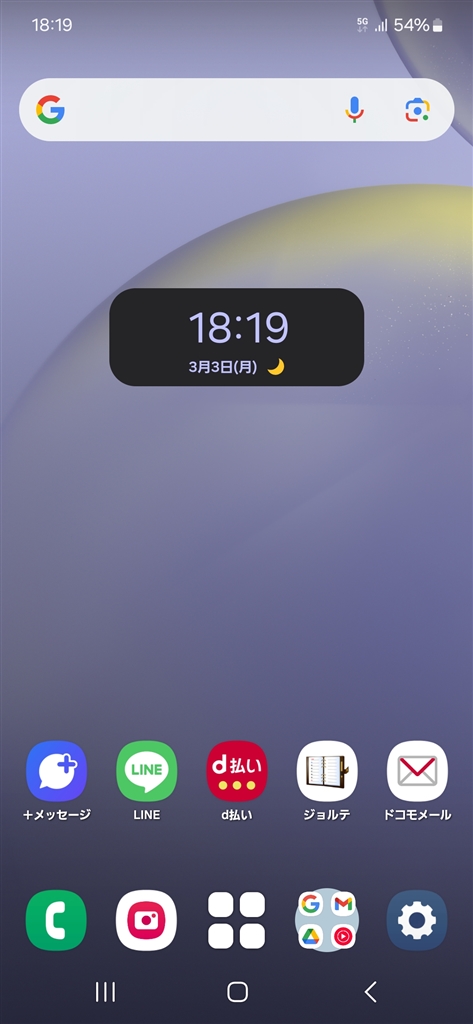
Task: Open the green Phone dialer app
Action: pos(56,920)
